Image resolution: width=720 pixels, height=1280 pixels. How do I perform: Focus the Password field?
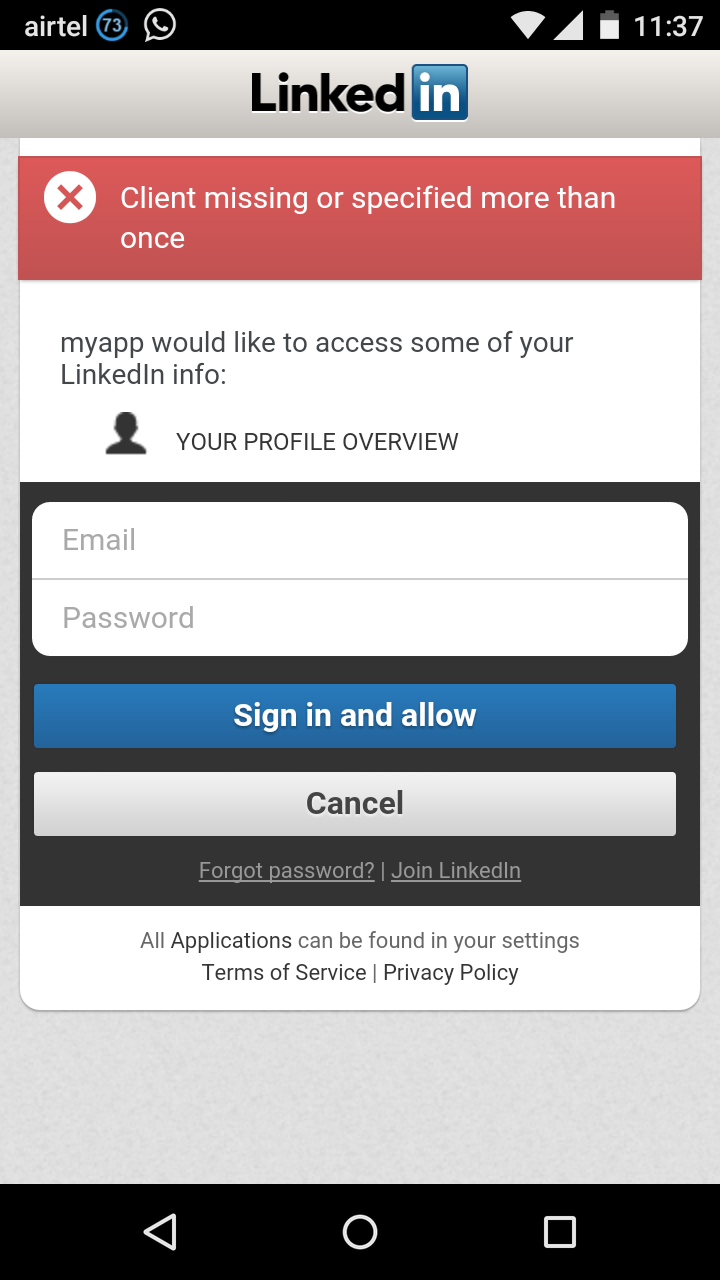pos(360,618)
